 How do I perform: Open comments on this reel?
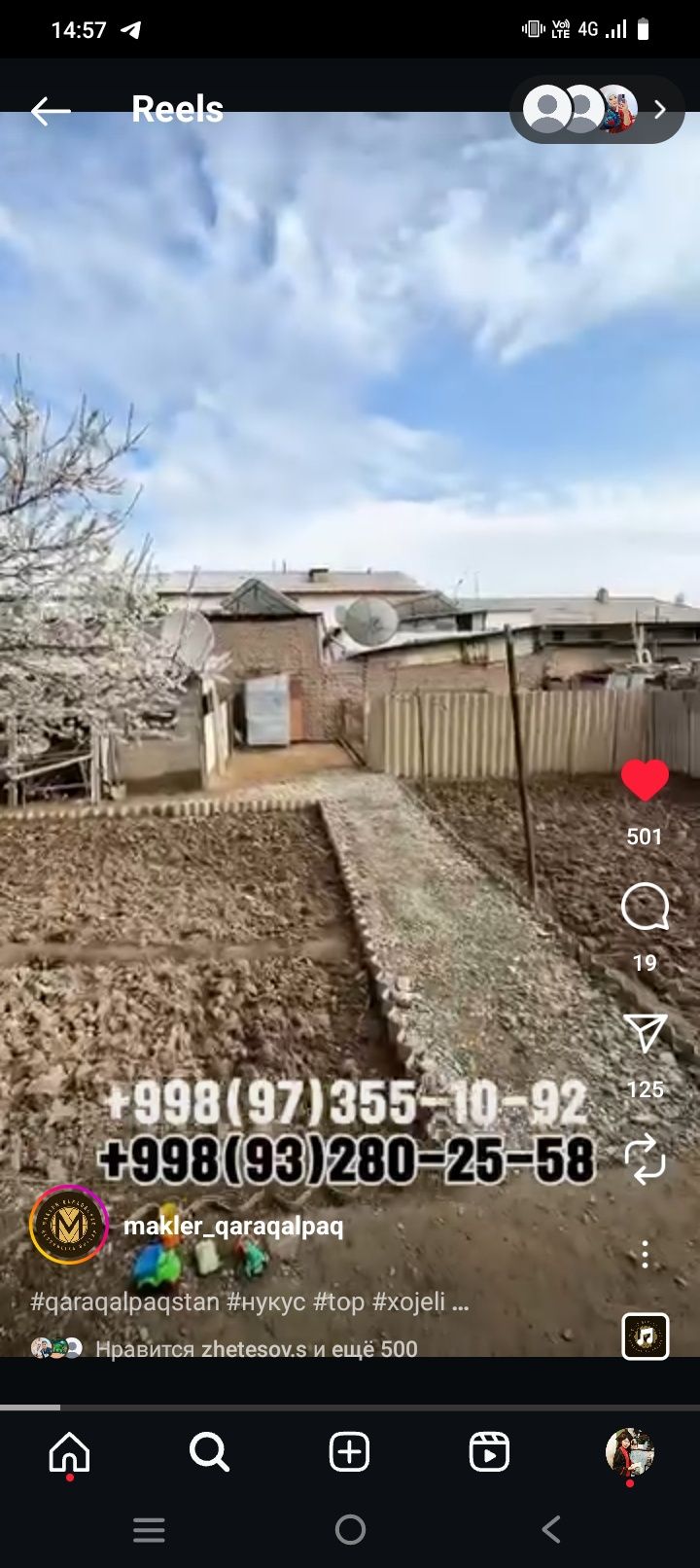click(645, 908)
